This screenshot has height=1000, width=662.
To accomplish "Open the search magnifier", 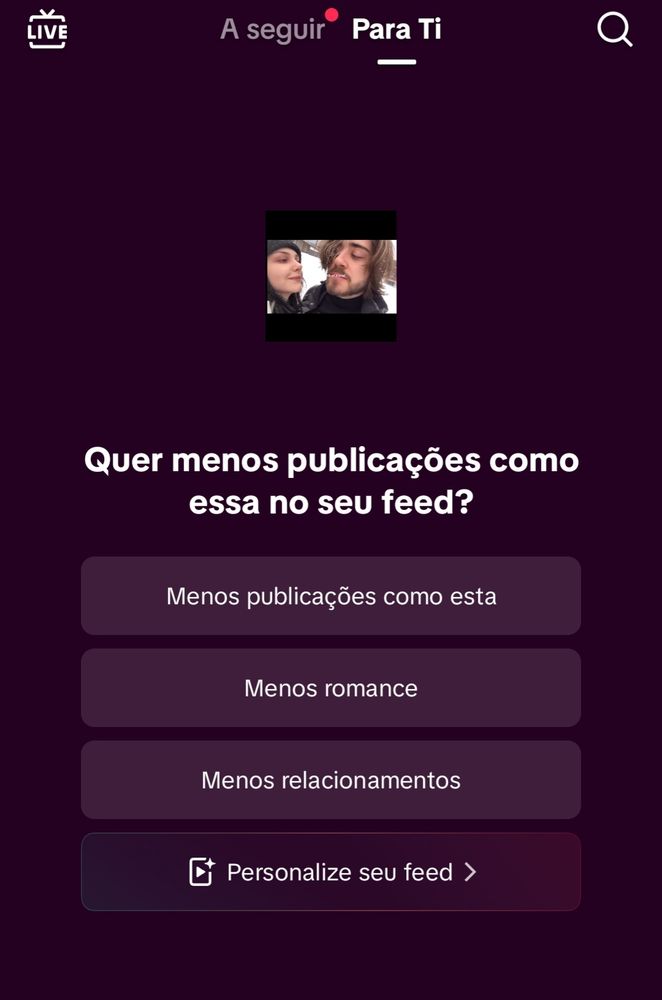I will 614,30.
